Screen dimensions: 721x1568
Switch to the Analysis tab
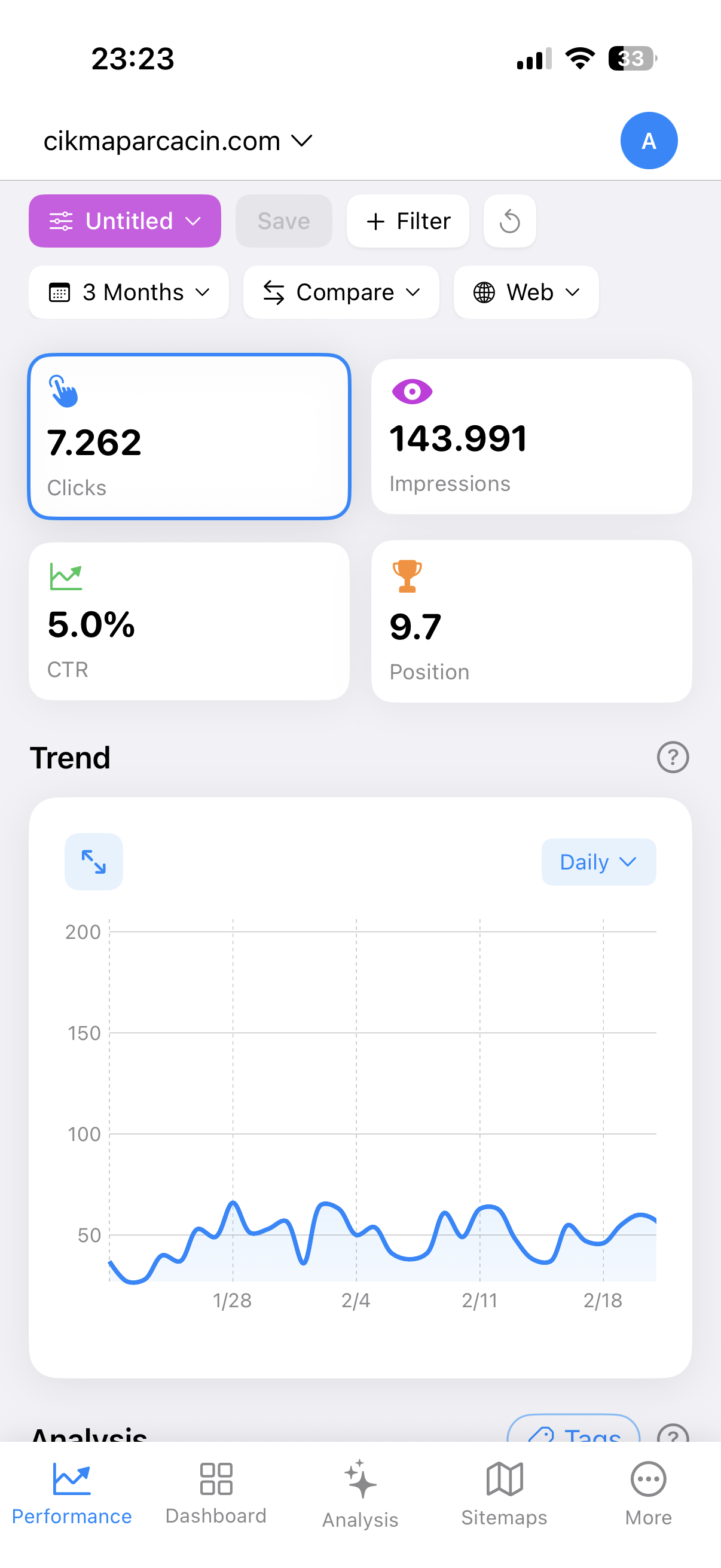click(x=360, y=1493)
